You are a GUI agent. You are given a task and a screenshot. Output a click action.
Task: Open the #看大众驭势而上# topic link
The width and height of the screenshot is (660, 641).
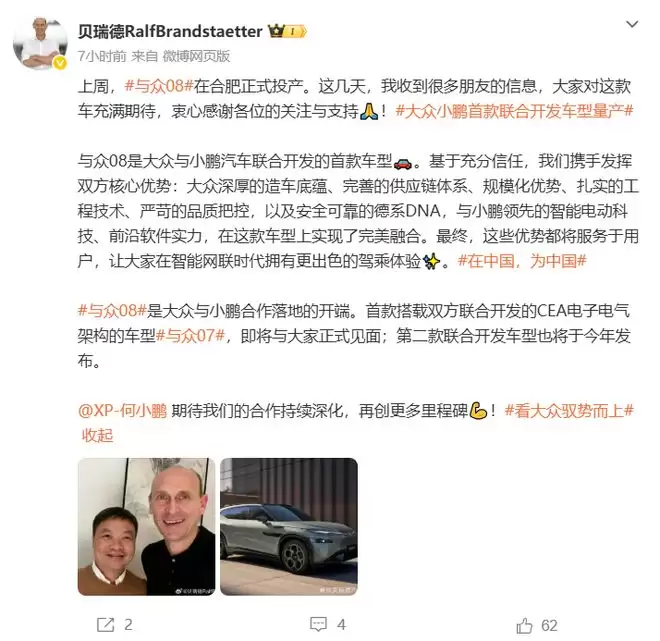coord(570,410)
